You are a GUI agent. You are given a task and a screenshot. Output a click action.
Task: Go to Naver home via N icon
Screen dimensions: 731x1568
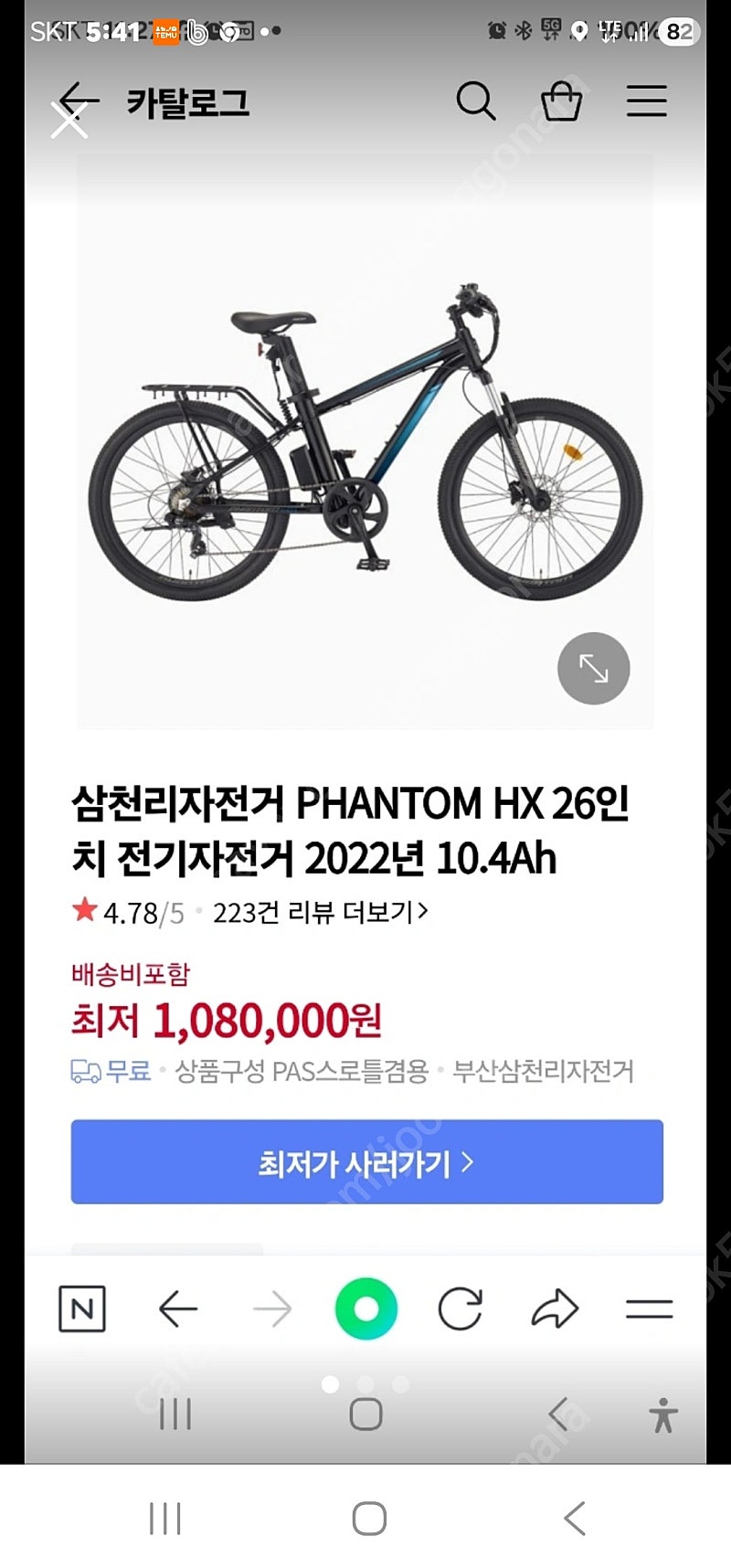[x=82, y=1309]
